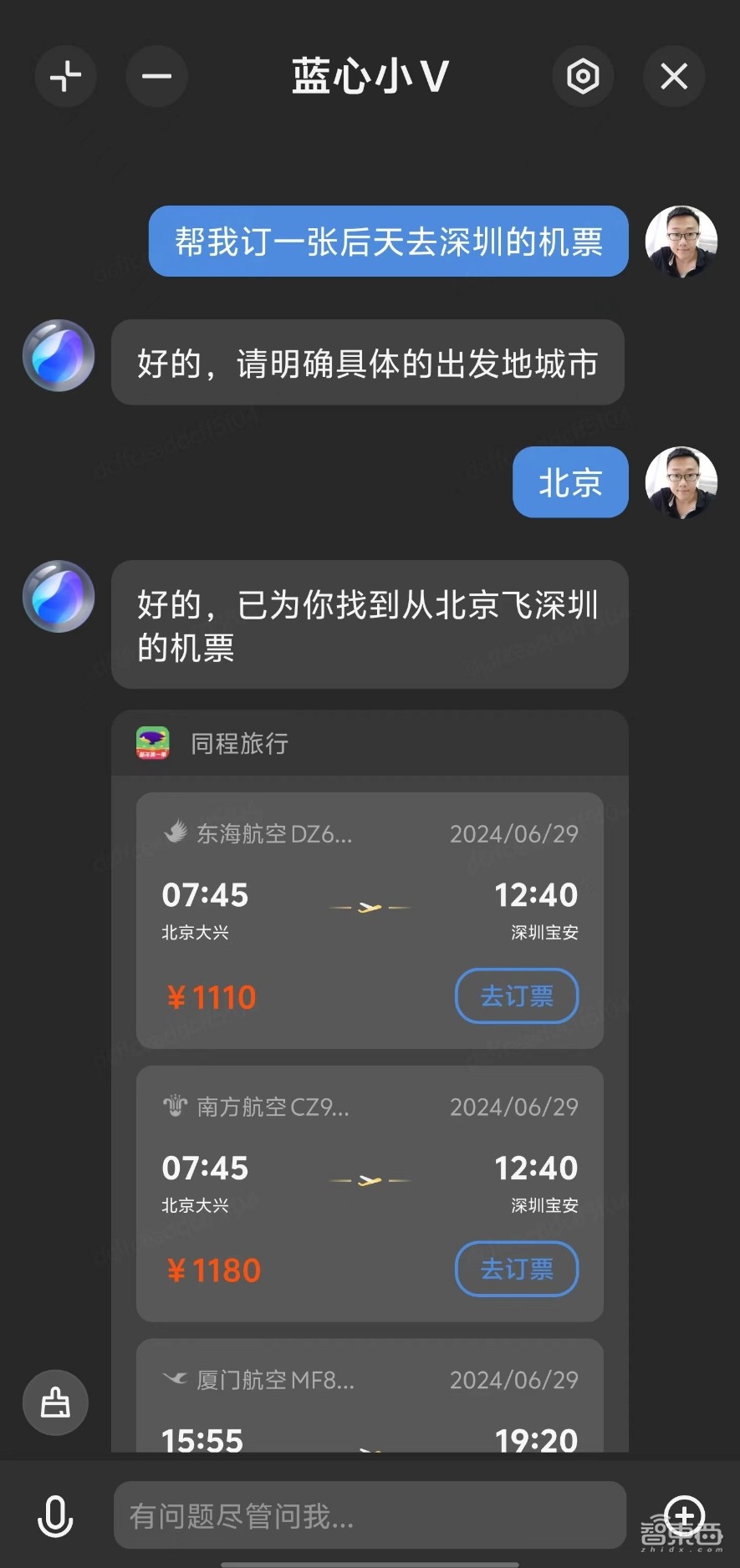This screenshot has height=1568, width=740.
Task: Book the 东海航空 flight via 去订票
Action: point(516,995)
